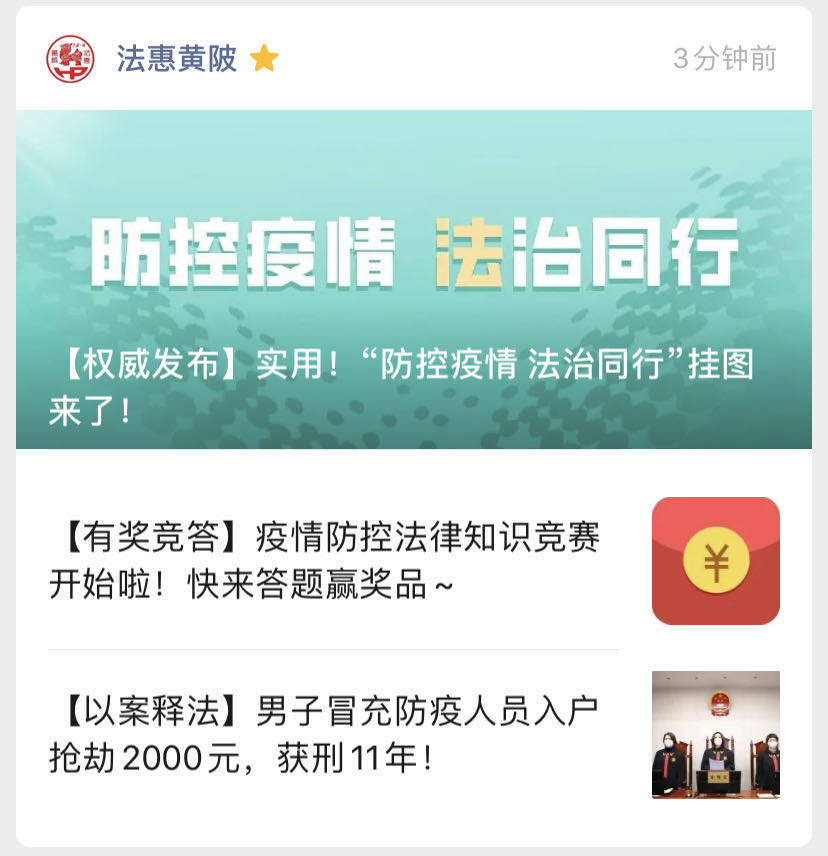
Task: Open the 防控疫情 法治同行 headline article
Action: point(413,280)
